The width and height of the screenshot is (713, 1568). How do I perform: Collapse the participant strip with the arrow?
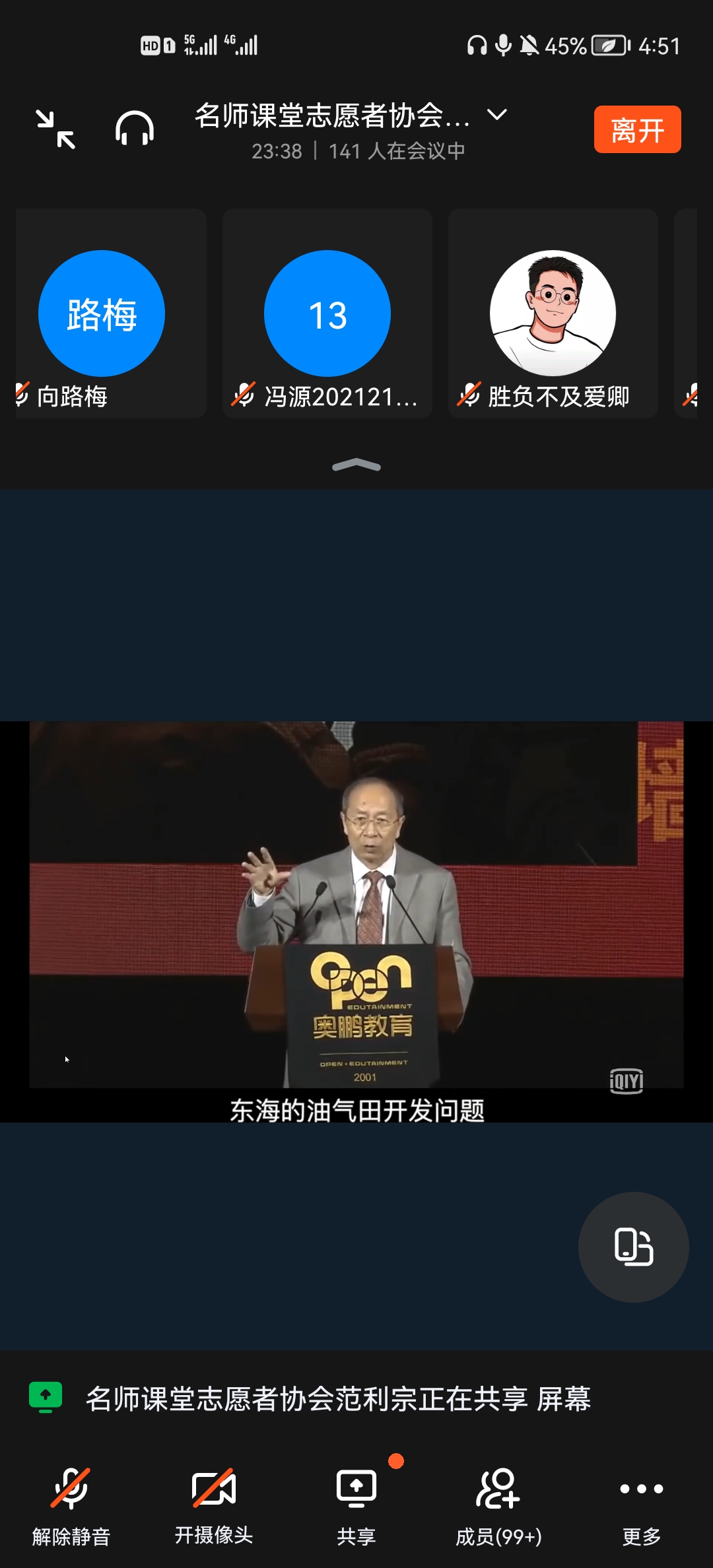[356, 466]
